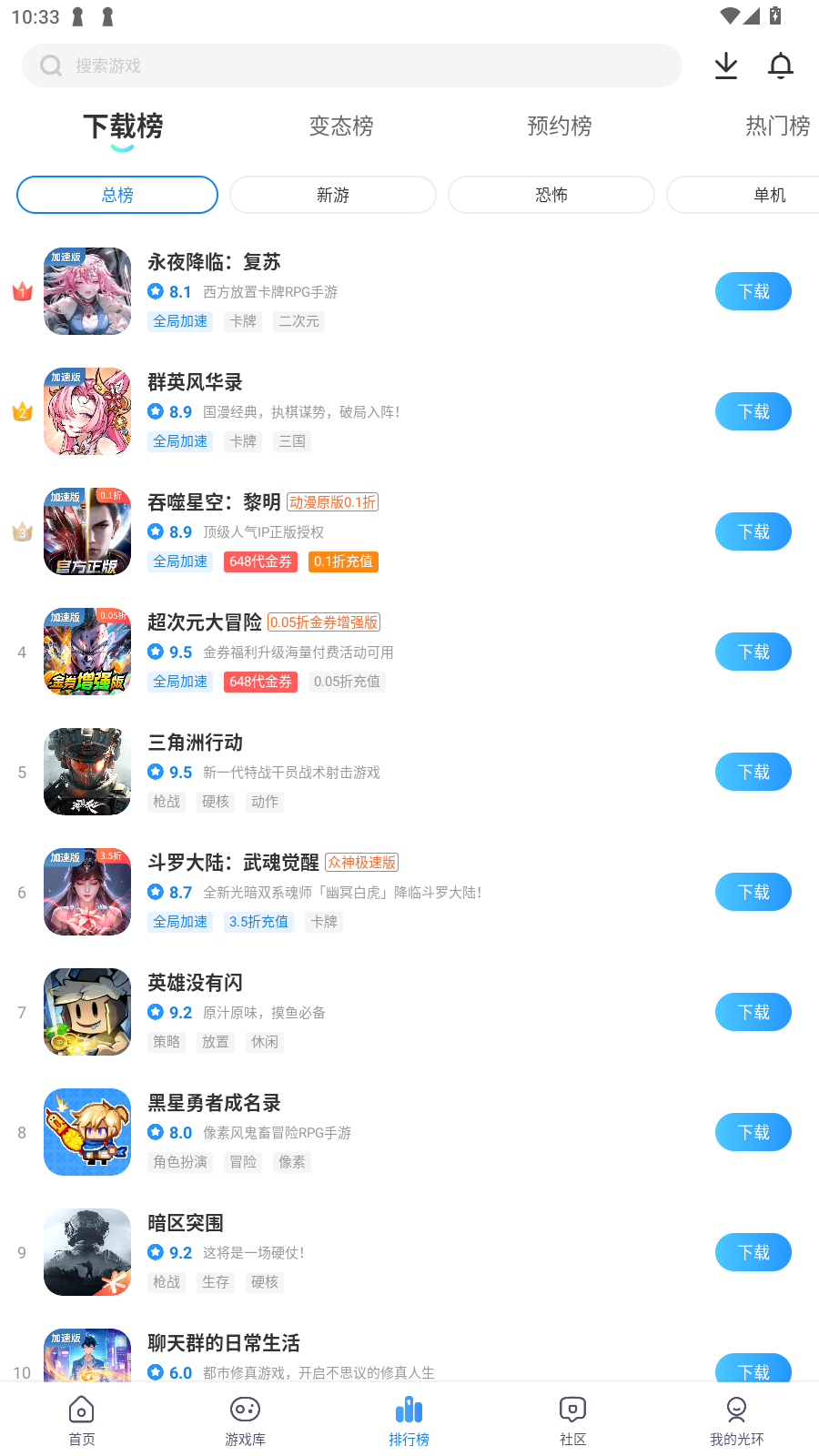The height and width of the screenshot is (1456, 819).
Task: Open the 社区 tab
Action: pyautogui.click(x=572, y=1421)
